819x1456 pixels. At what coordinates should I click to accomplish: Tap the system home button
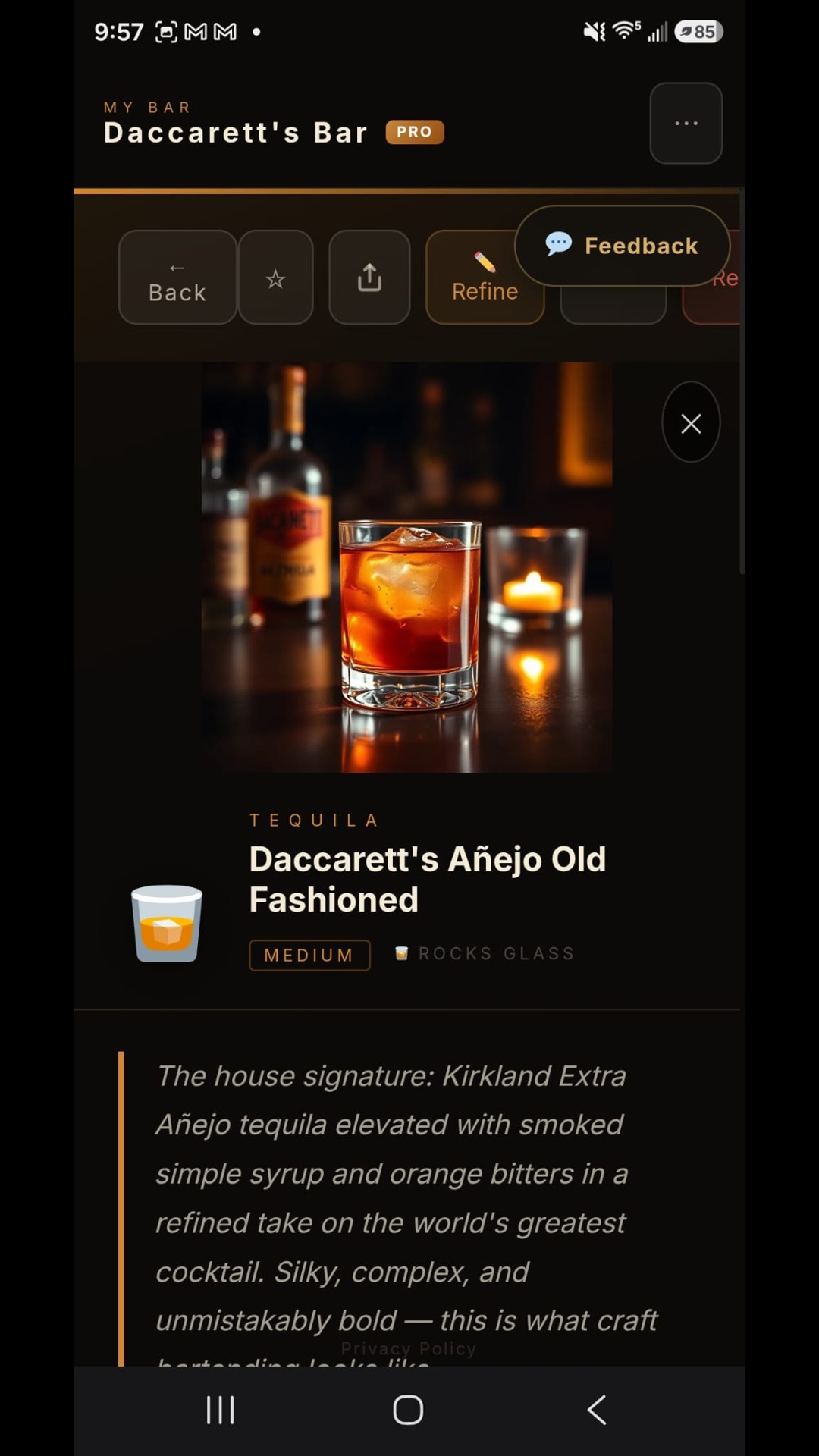(x=408, y=1410)
